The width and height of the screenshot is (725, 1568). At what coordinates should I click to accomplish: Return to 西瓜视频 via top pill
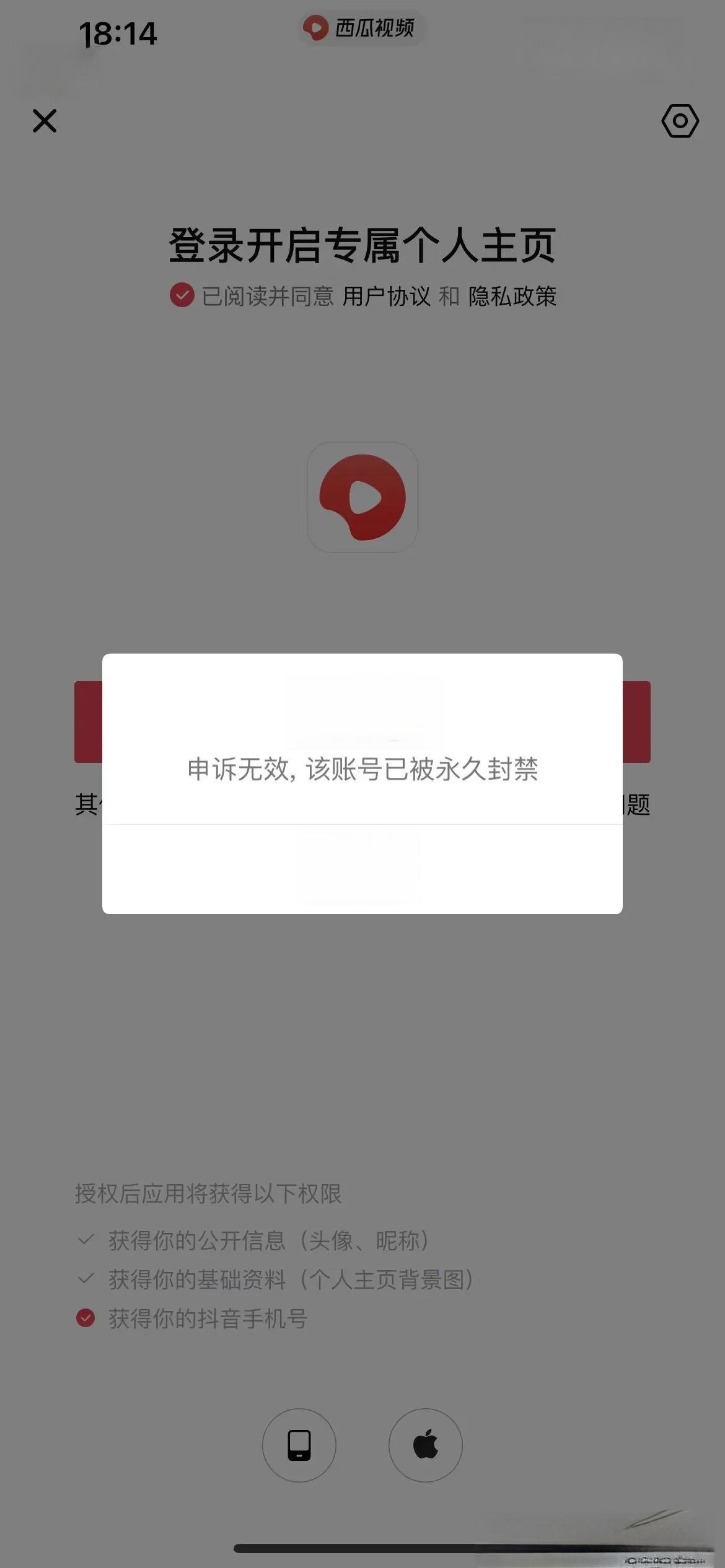pyautogui.click(x=362, y=28)
